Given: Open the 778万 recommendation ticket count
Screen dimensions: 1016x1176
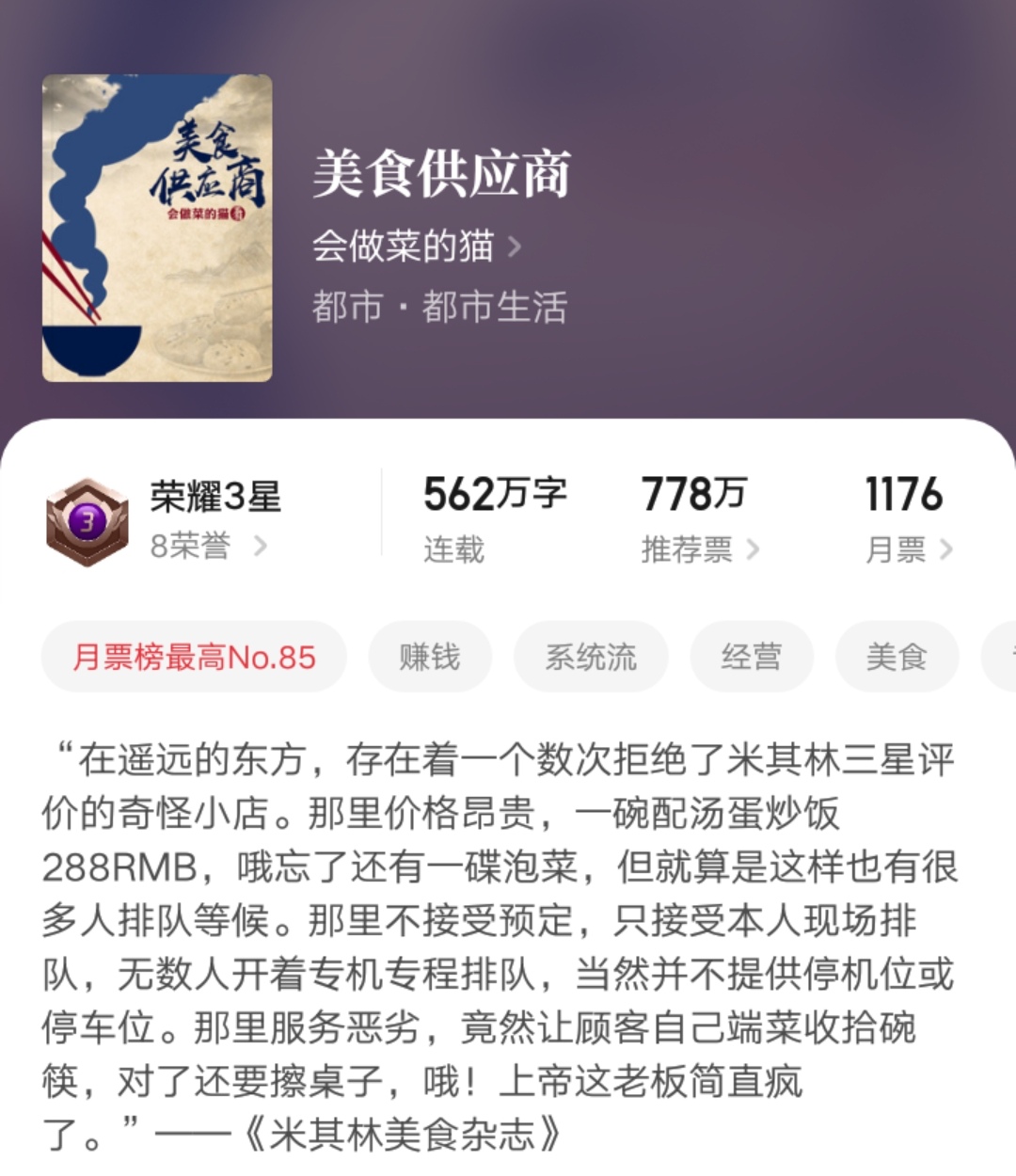Looking at the screenshot, I should click(x=696, y=493).
